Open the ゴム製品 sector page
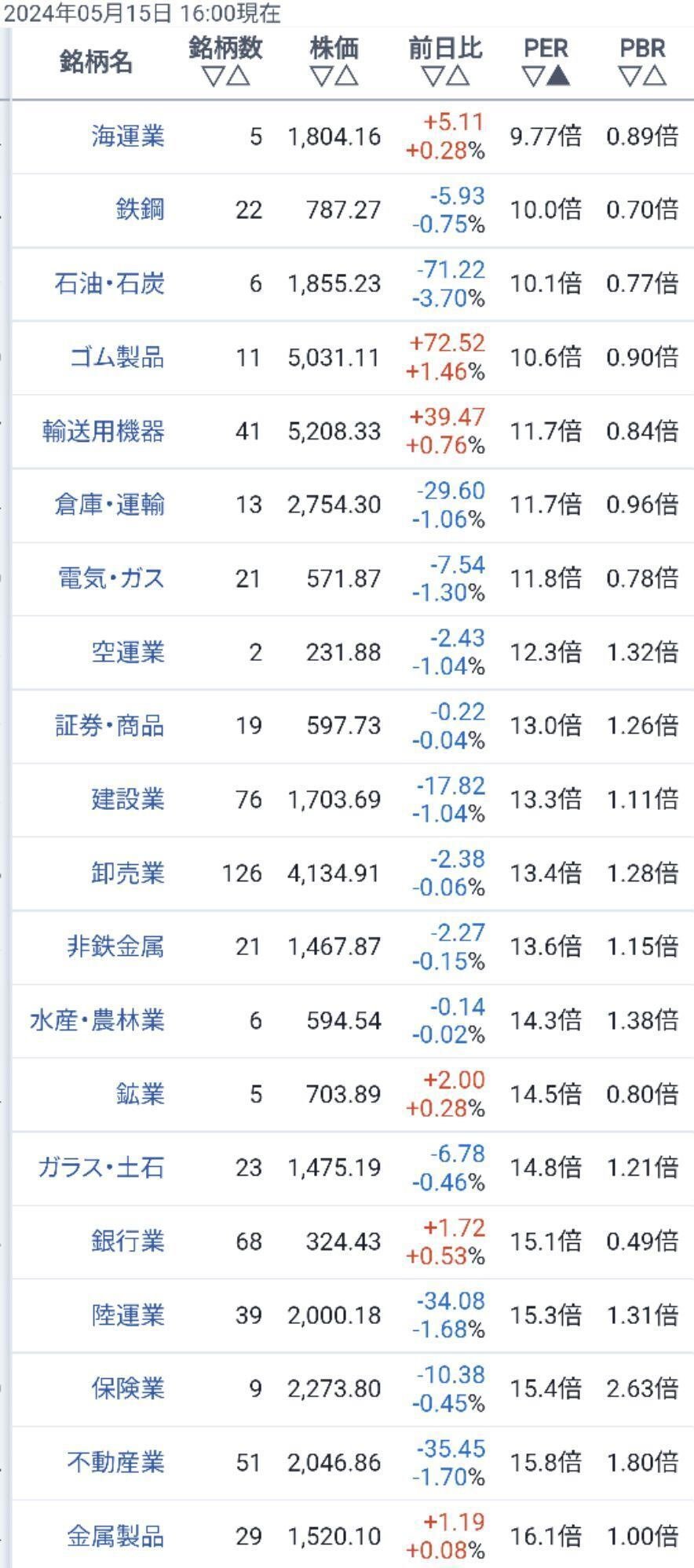Screen dimensions: 694x1568 pos(117,357)
